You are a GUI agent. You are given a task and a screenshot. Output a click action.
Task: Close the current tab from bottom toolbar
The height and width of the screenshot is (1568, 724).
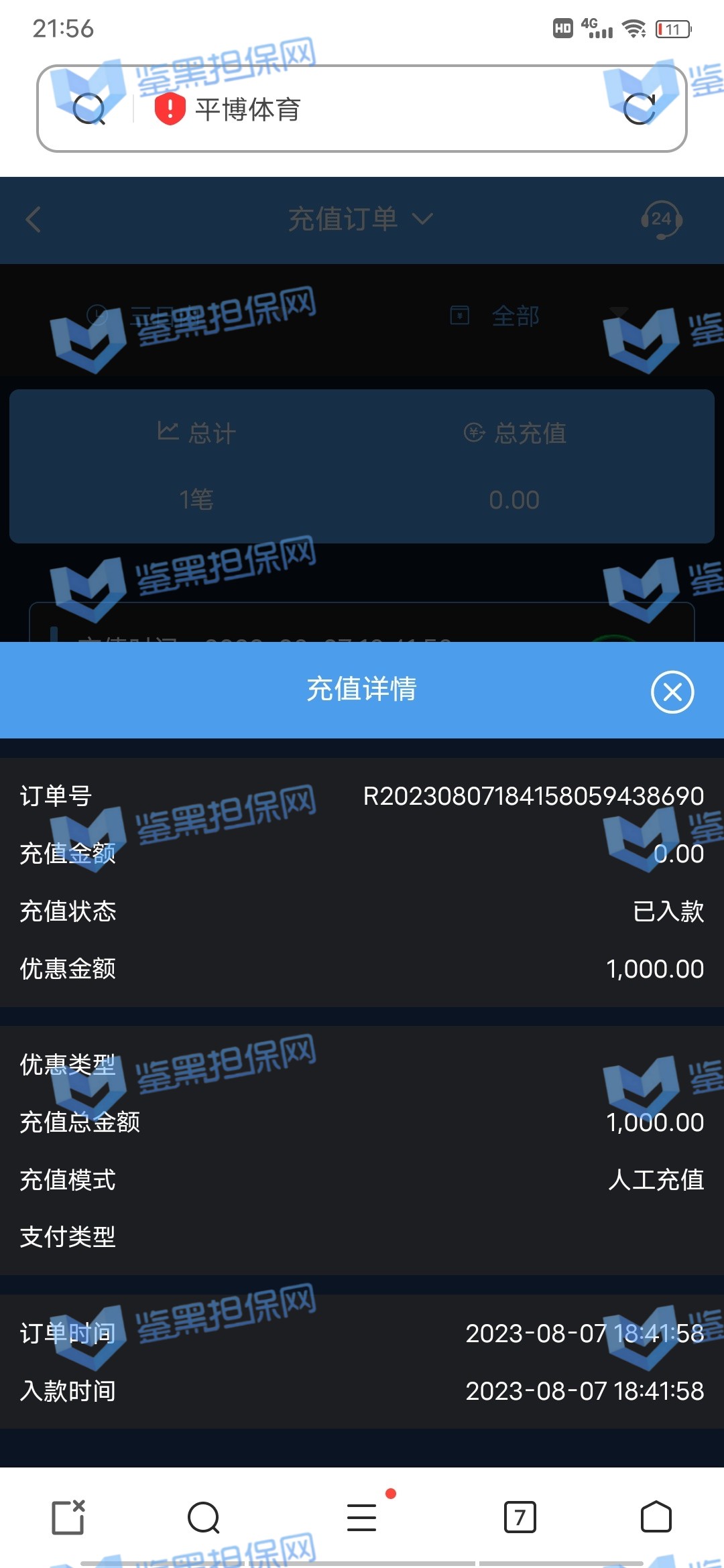pyautogui.click(x=68, y=1518)
